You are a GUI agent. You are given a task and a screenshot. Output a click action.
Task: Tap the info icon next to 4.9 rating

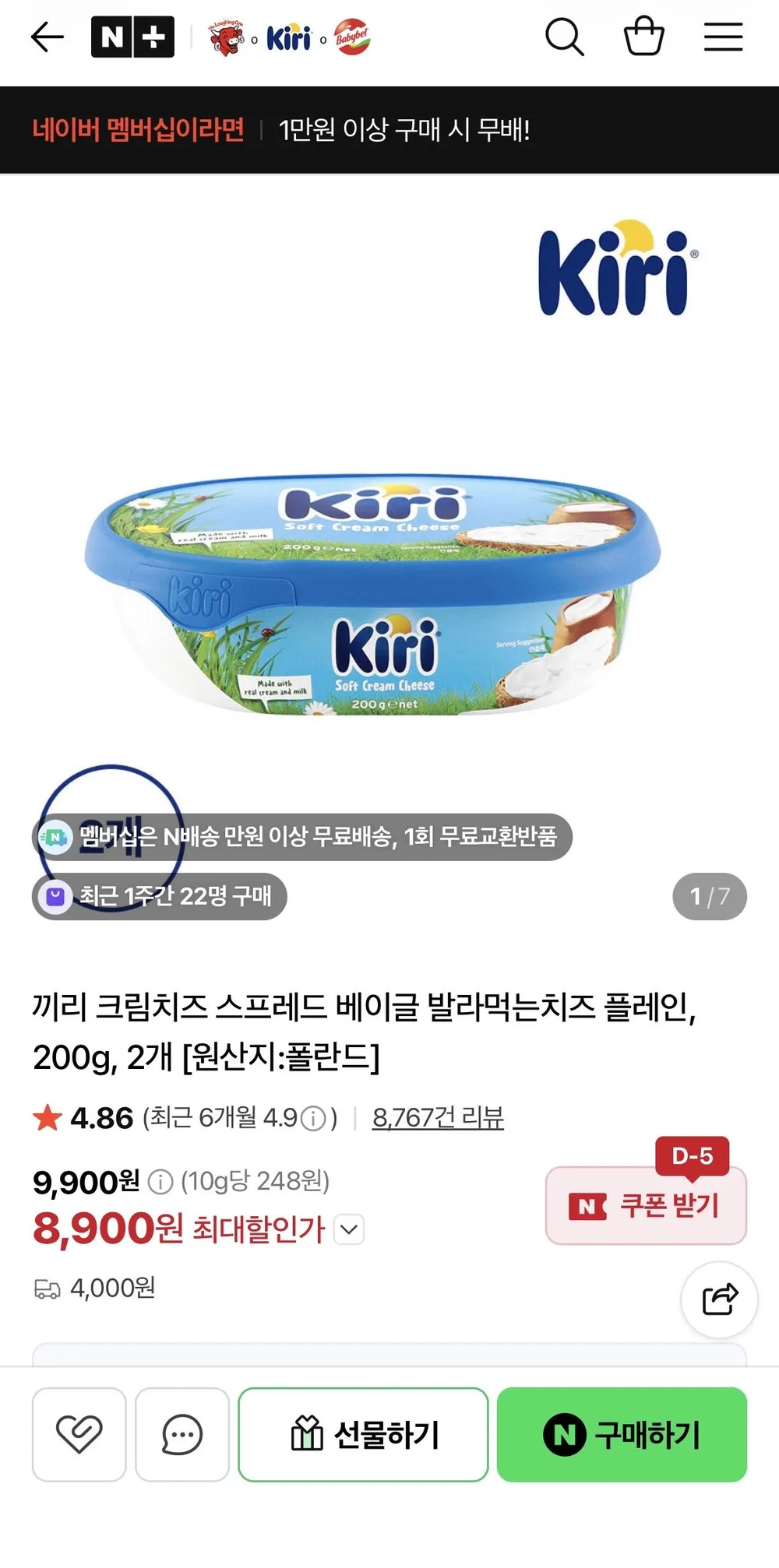313,1119
